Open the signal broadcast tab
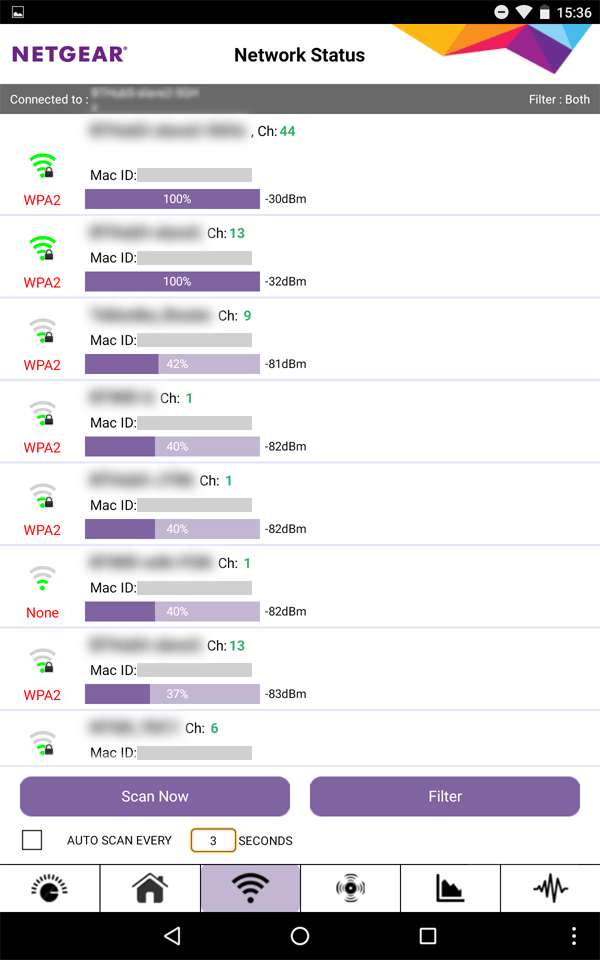The image size is (600, 960). (350, 888)
